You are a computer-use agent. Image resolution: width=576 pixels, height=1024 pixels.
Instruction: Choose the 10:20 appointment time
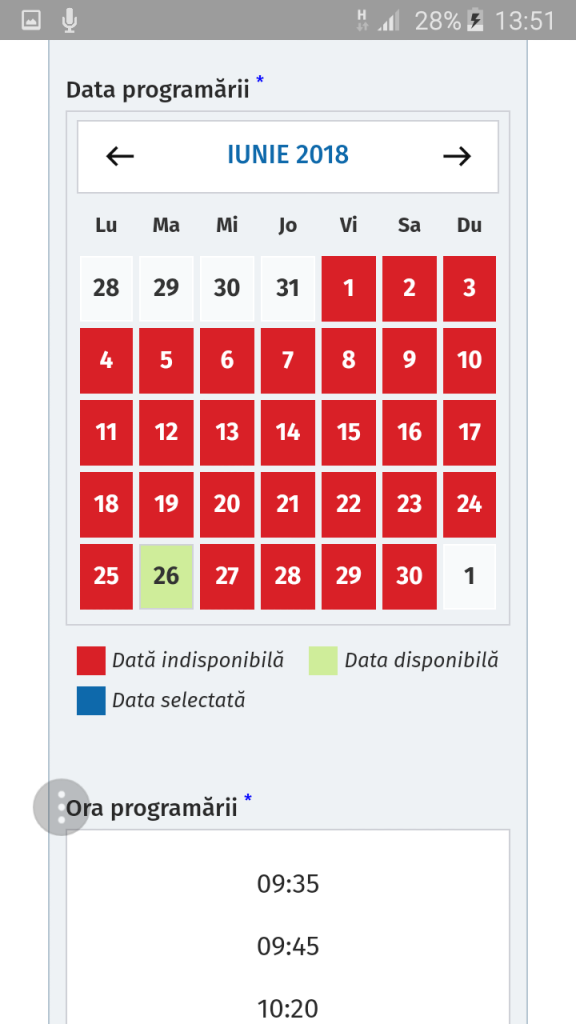[x=288, y=1008]
